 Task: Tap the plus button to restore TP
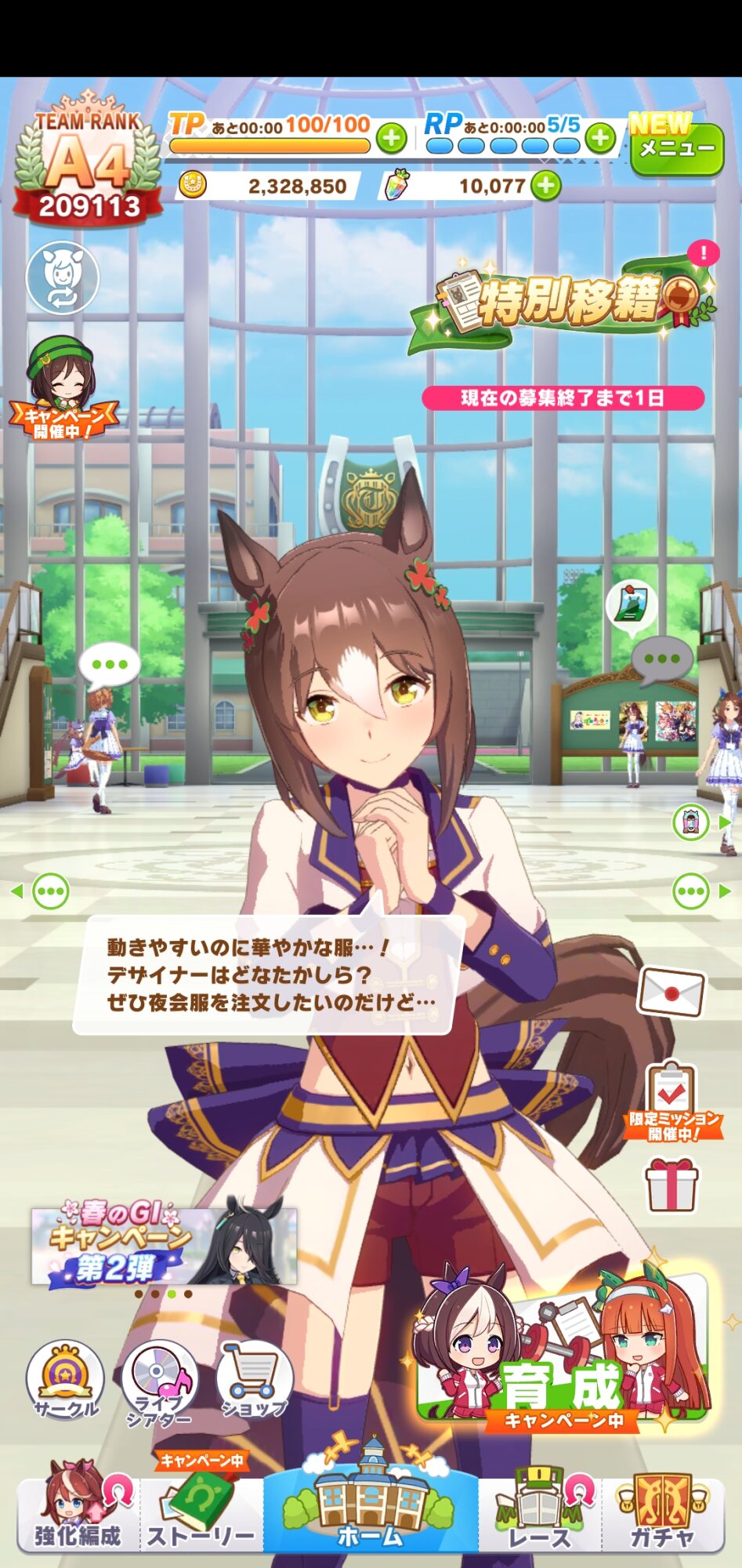pos(391,139)
